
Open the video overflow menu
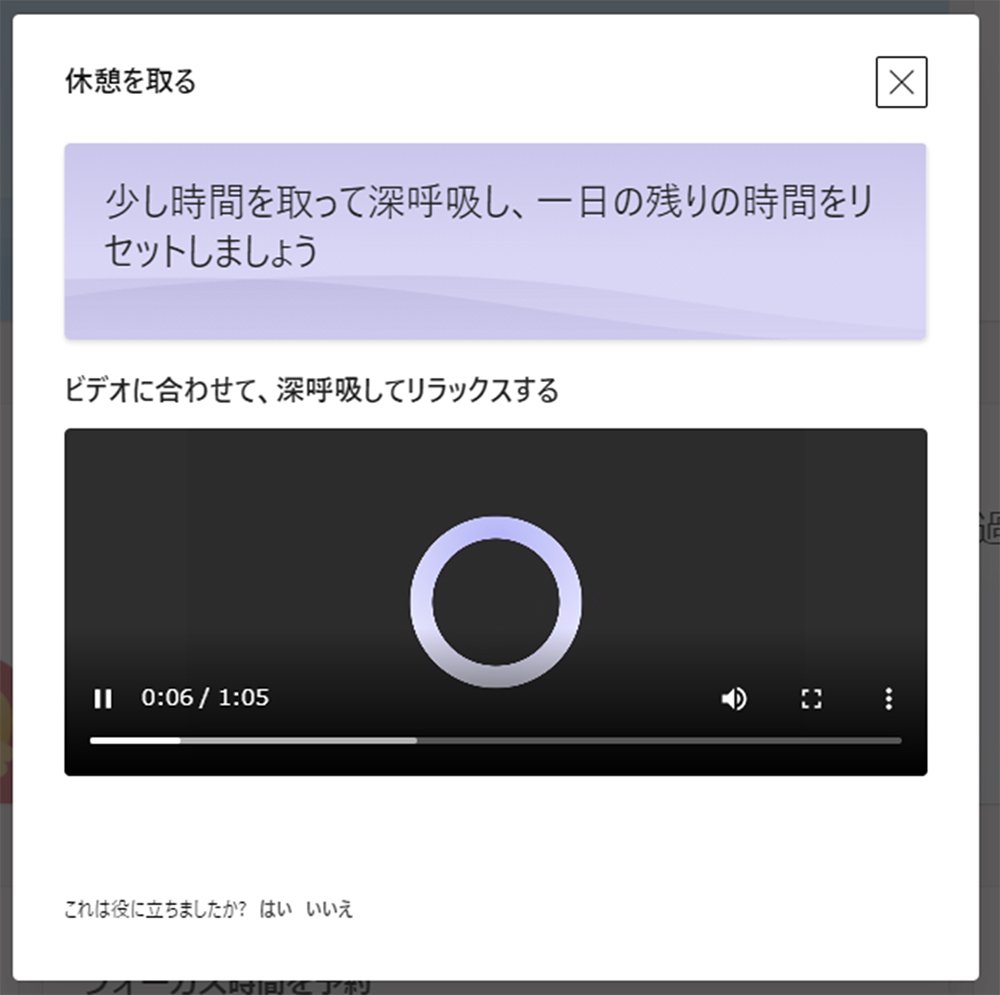click(x=888, y=698)
